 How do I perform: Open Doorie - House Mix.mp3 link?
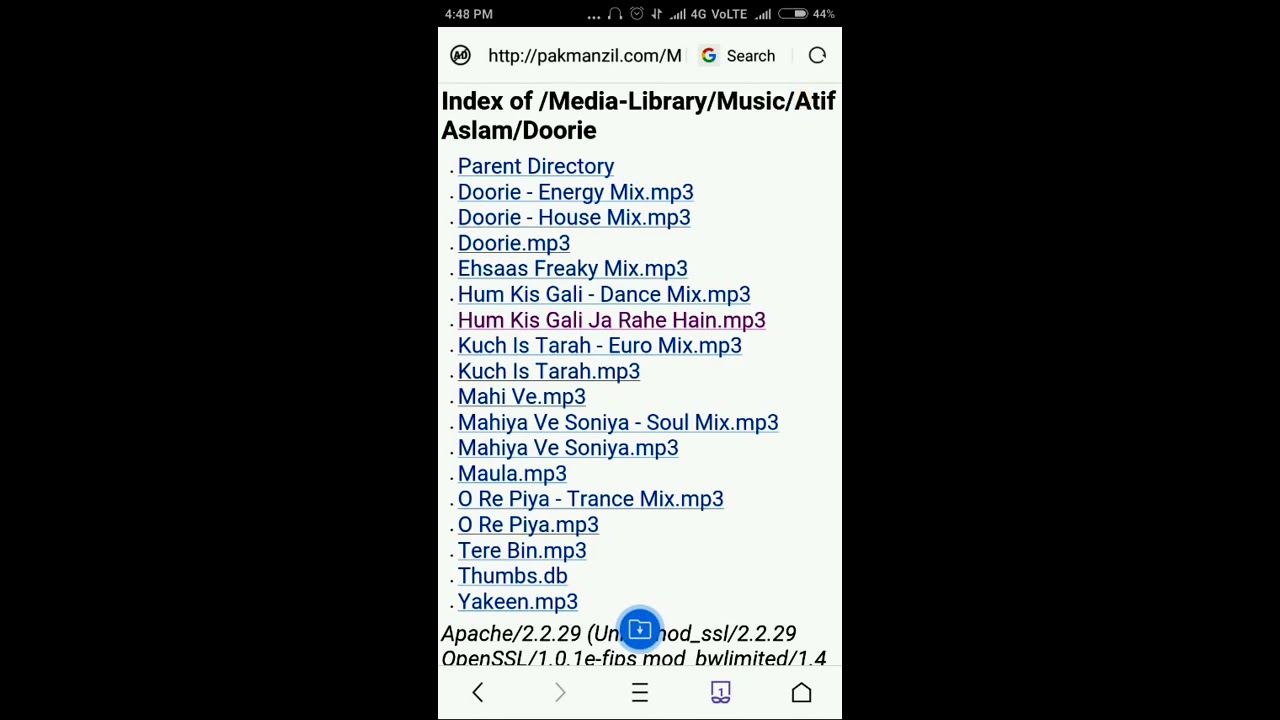[574, 217]
